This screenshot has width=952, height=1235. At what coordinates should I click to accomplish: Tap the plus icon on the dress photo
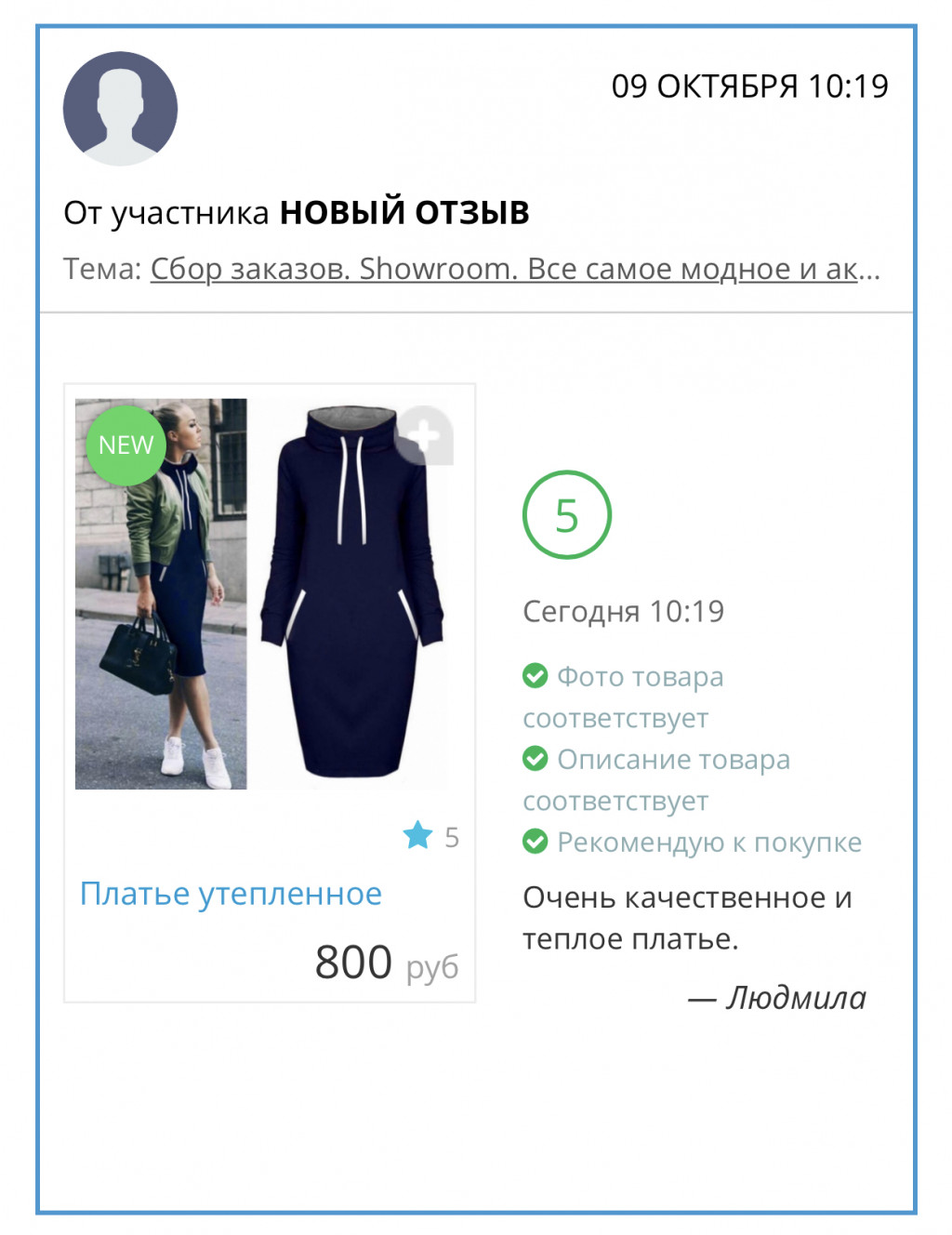pyautogui.click(x=424, y=434)
